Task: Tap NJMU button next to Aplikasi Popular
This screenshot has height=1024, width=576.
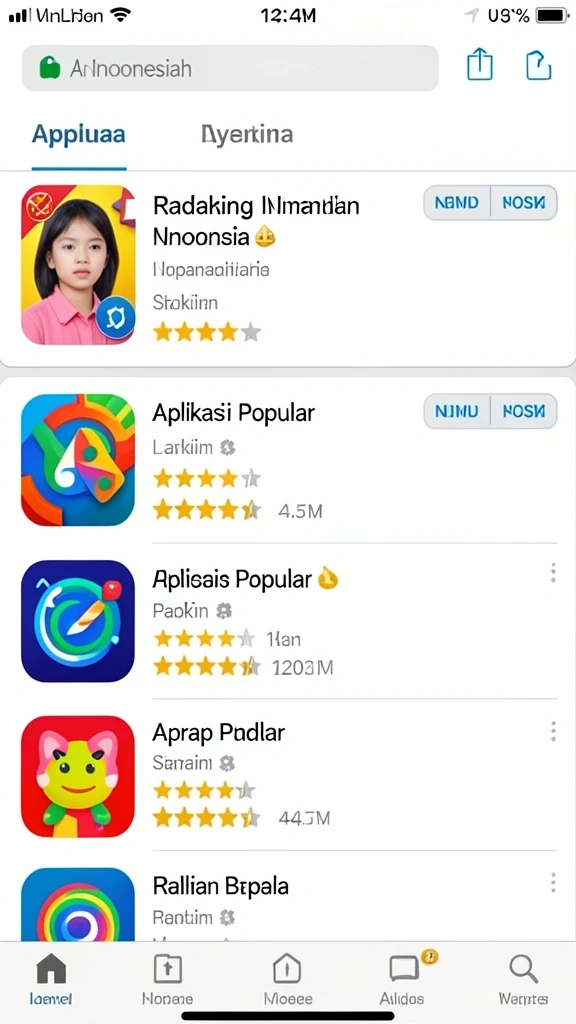Action: 457,411
